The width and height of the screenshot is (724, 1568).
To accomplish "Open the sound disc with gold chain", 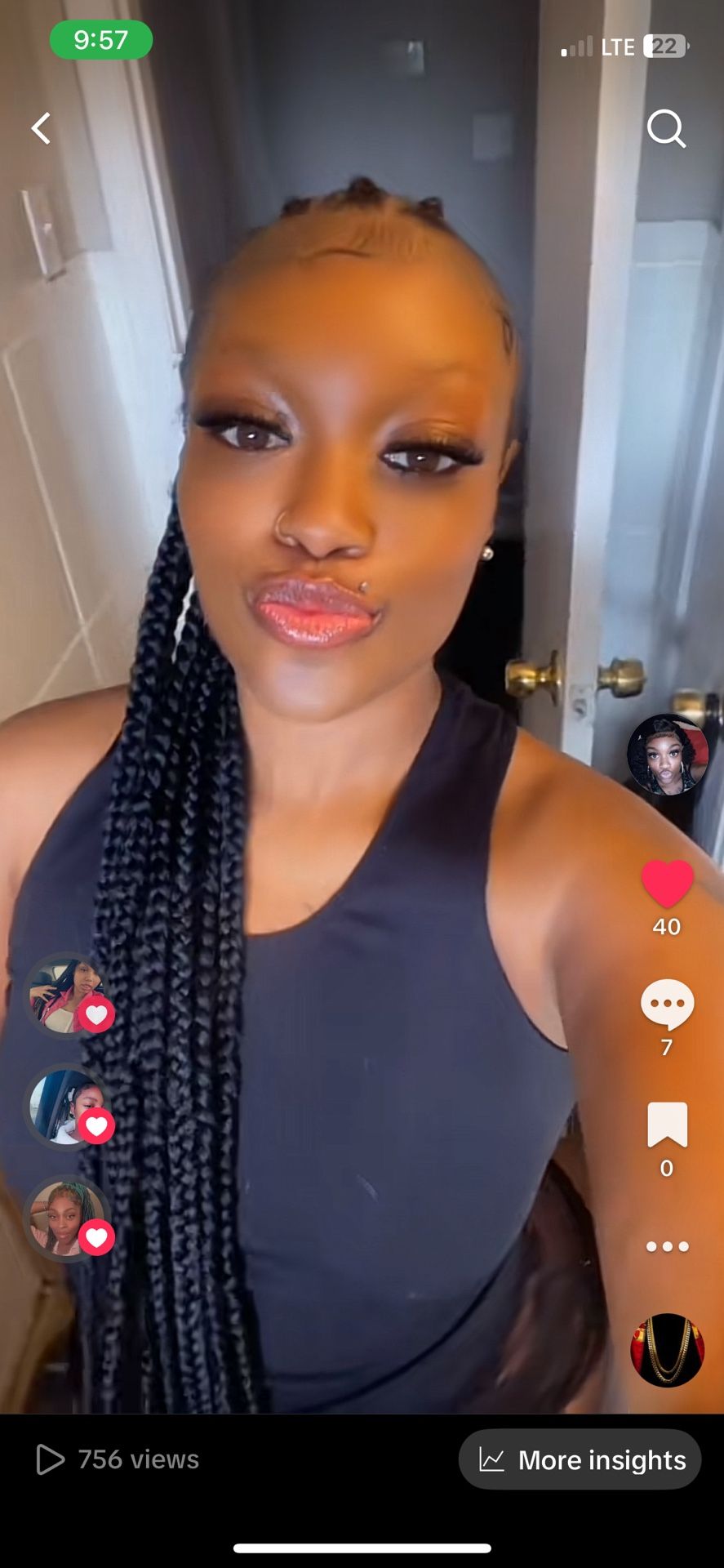I will (x=667, y=1350).
